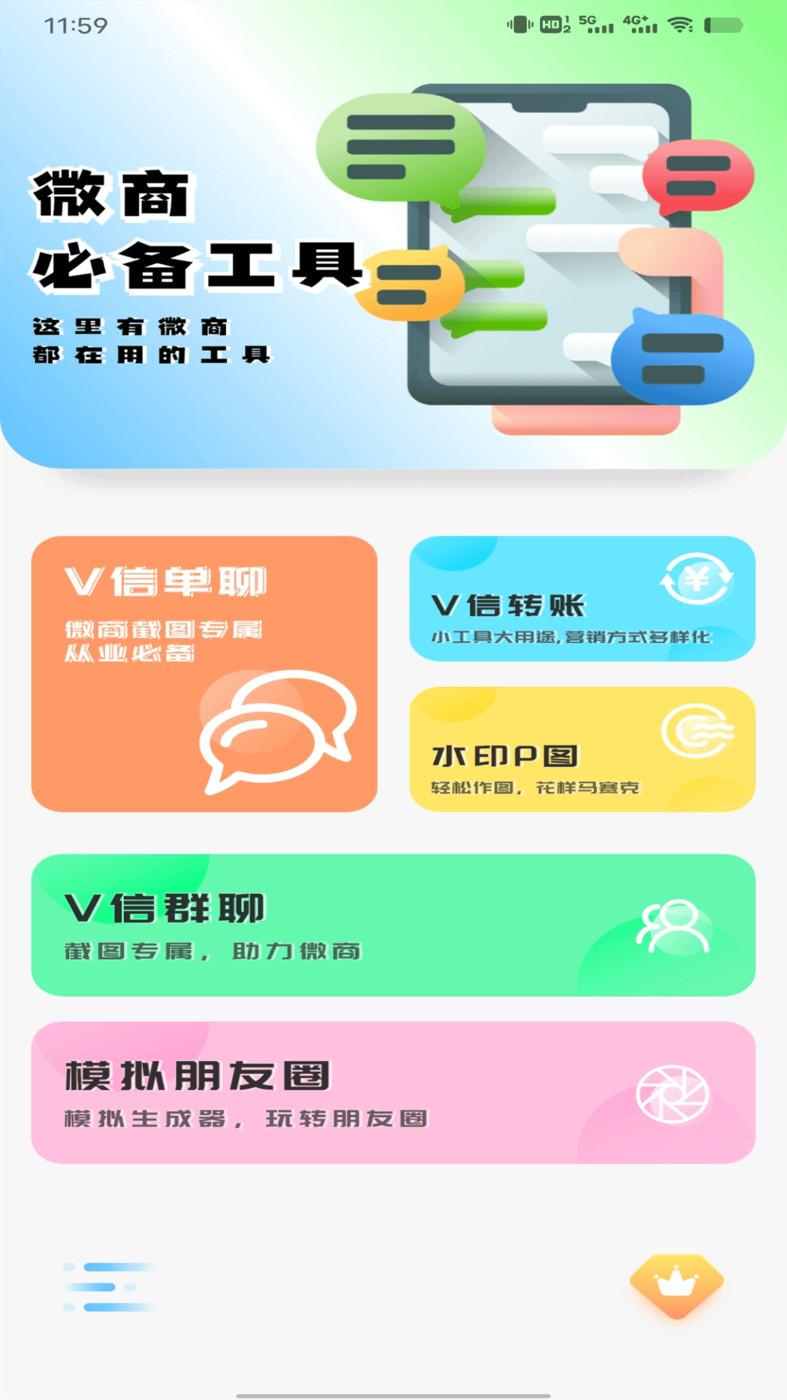The width and height of the screenshot is (787, 1400).
Task: Open the menu lines icon
Action: coord(109,1286)
